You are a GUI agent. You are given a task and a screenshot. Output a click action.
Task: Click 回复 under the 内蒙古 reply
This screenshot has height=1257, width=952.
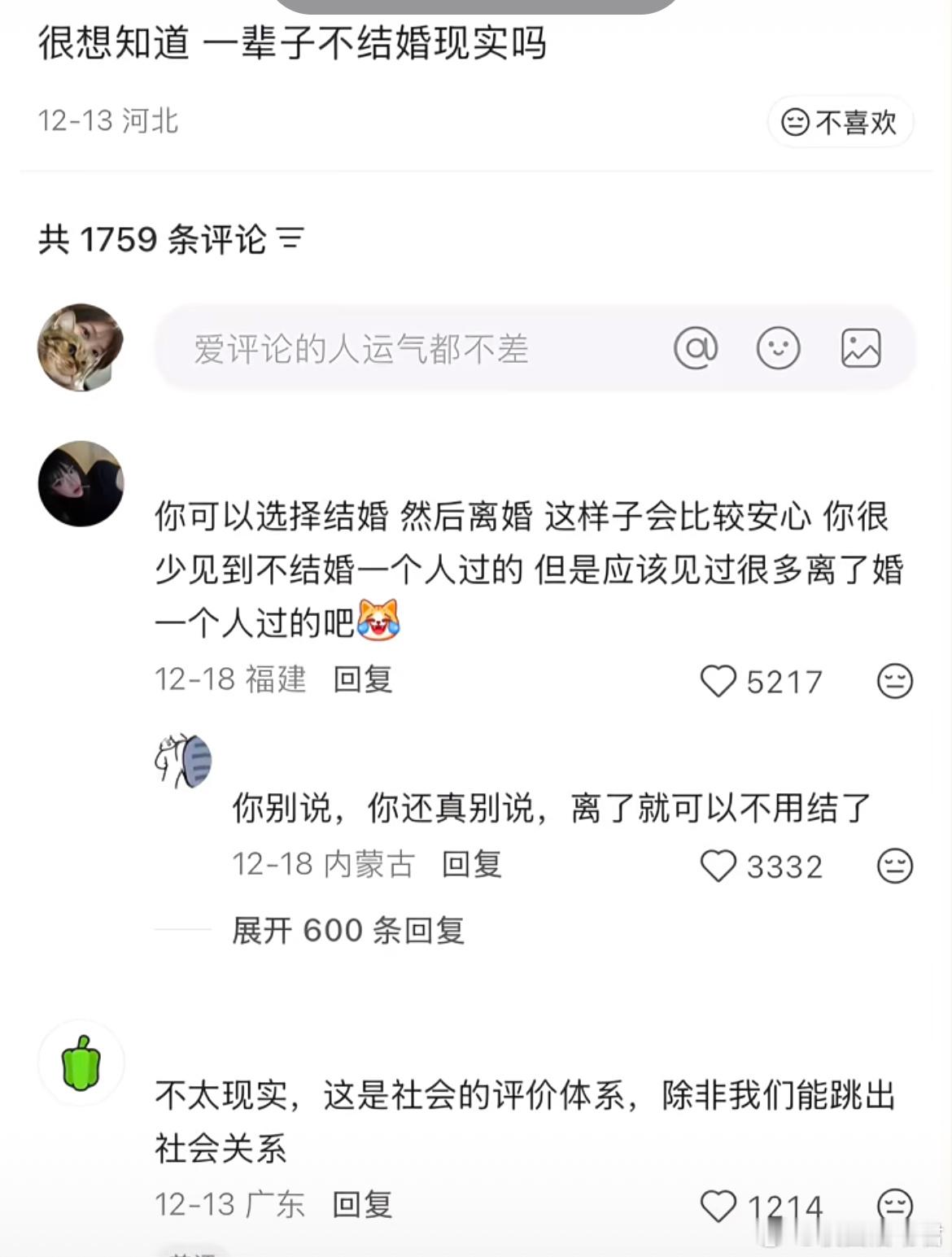pyautogui.click(x=473, y=866)
